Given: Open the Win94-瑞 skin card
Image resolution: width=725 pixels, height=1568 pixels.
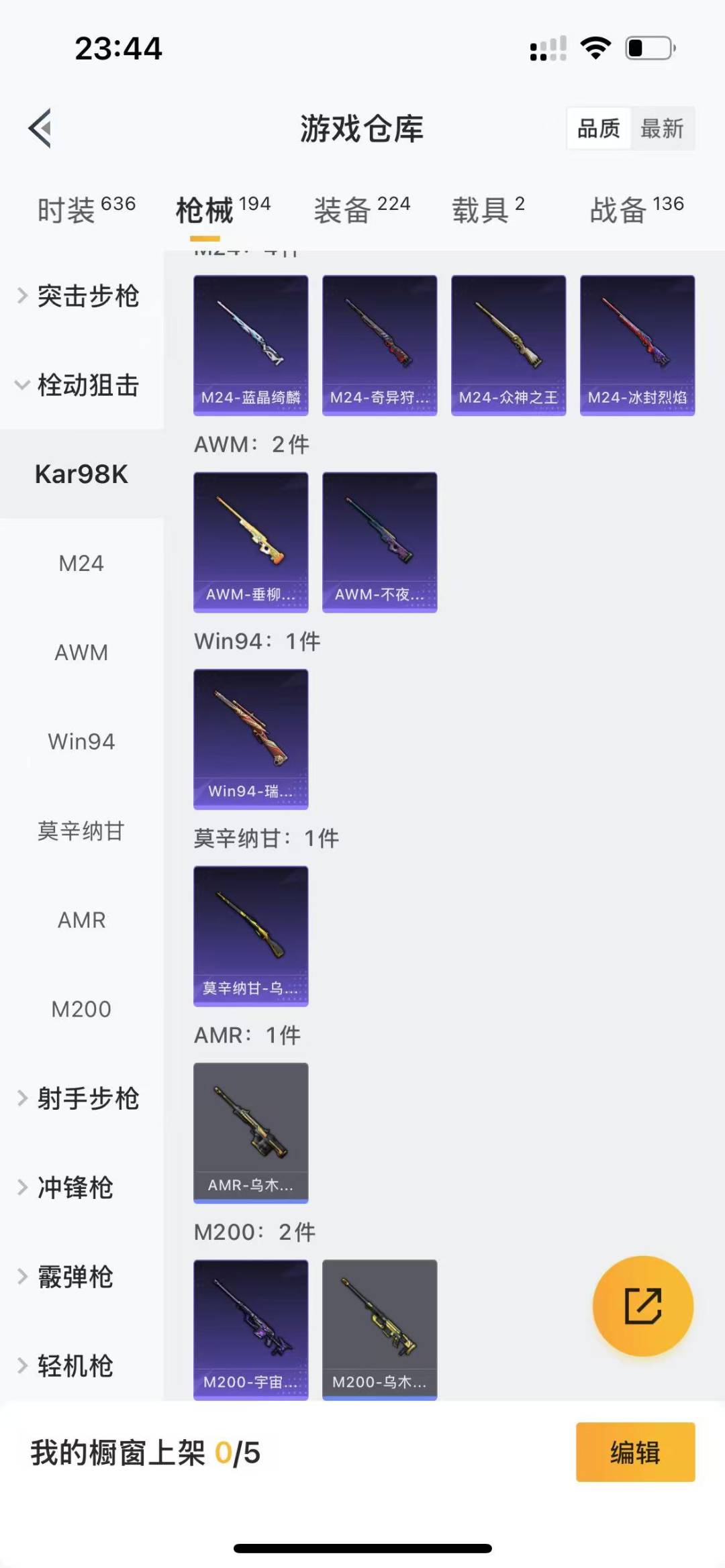Looking at the screenshot, I should [x=251, y=739].
